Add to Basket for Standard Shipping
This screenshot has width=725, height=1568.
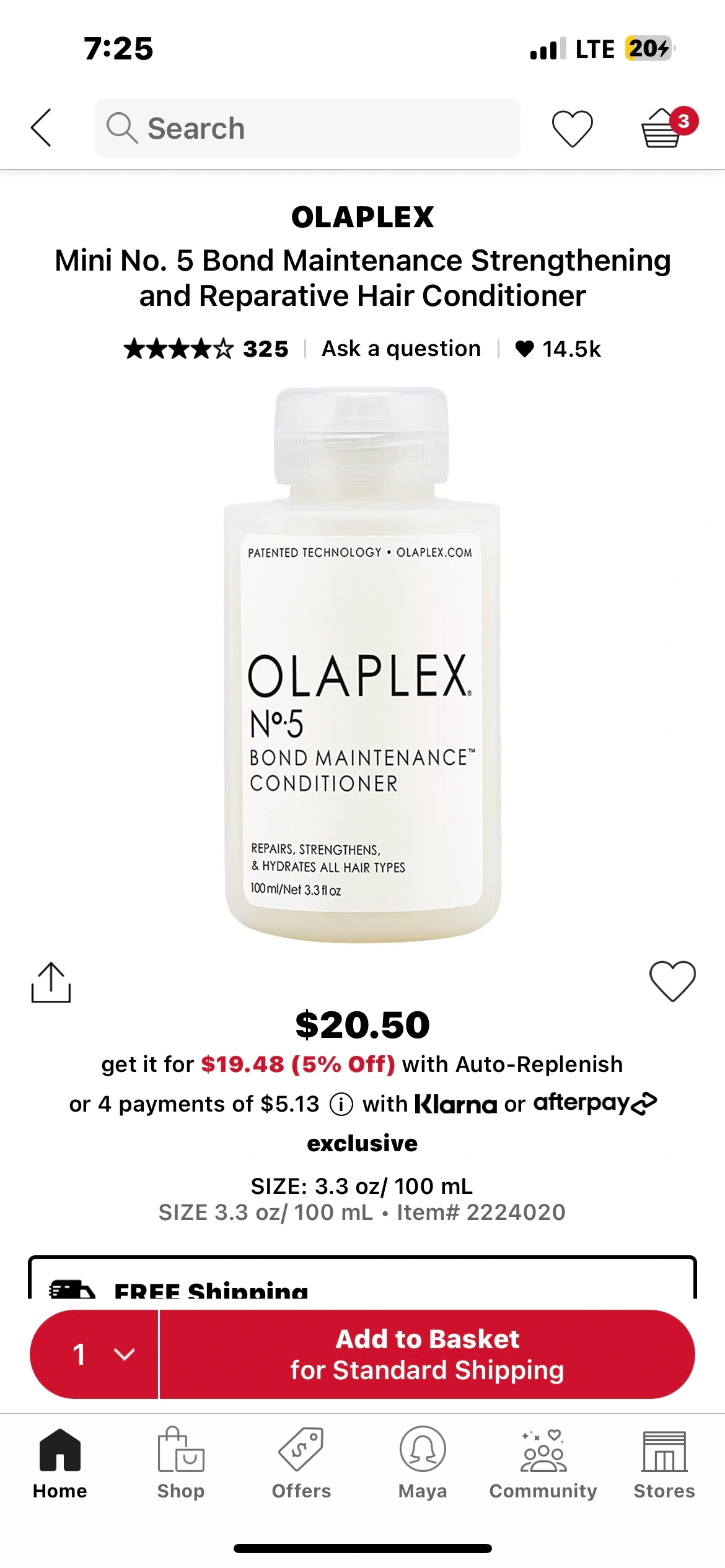(427, 1354)
